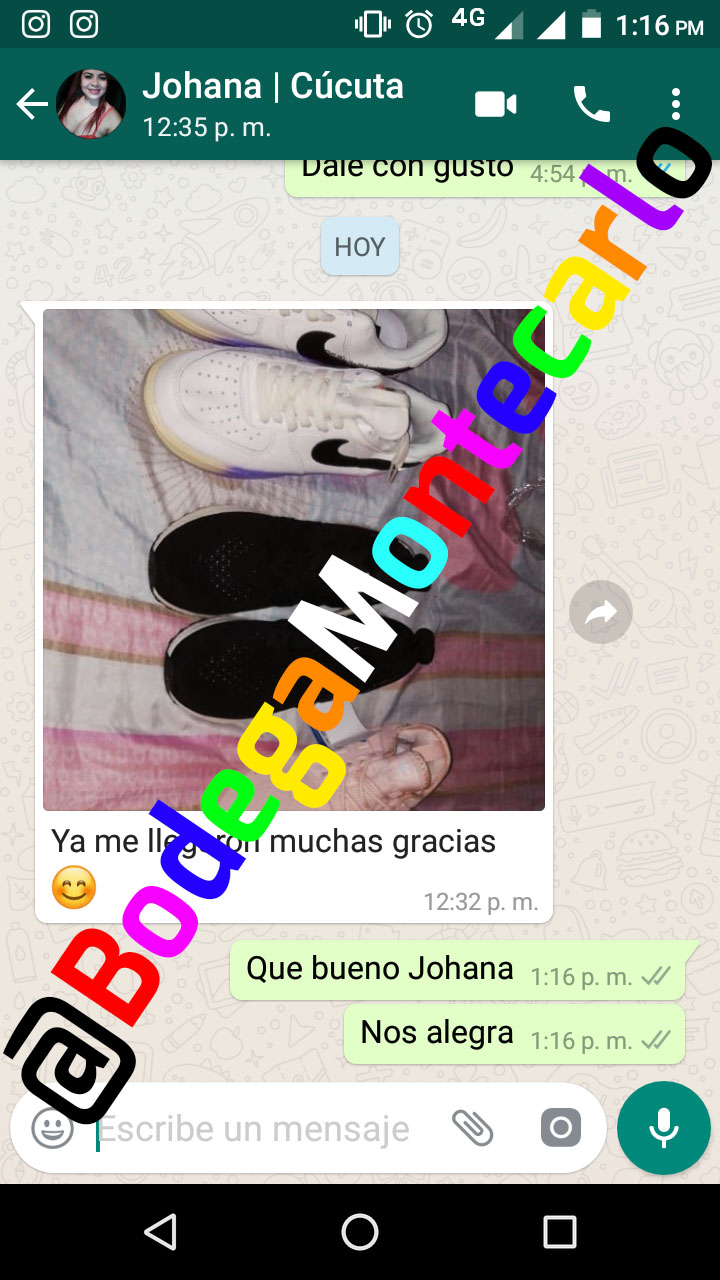The width and height of the screenshot is (720, 1280).
Task: Start a voice call with Johana
Action: pyautogui.click(x=591, y=104)
